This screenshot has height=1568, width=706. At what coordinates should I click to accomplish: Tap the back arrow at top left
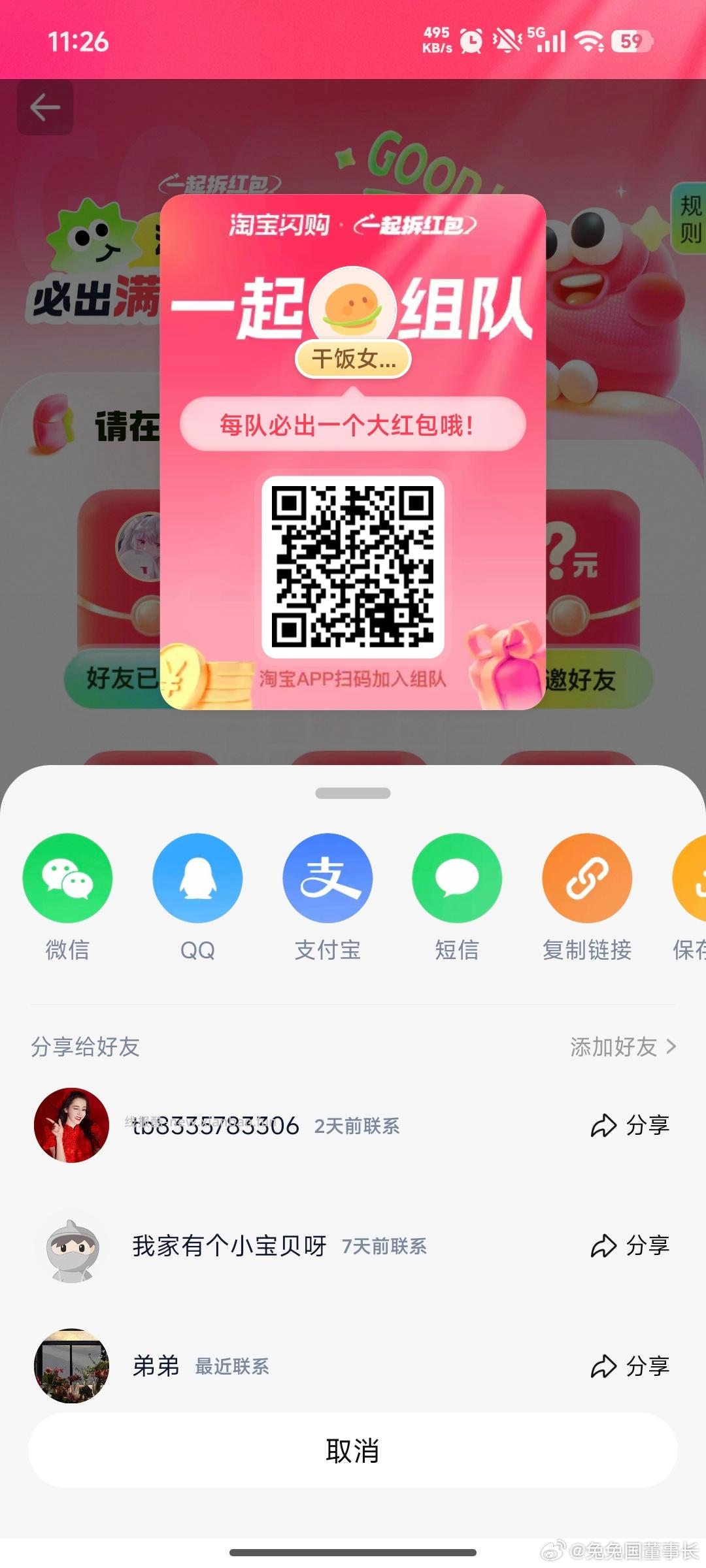point(44,108)
